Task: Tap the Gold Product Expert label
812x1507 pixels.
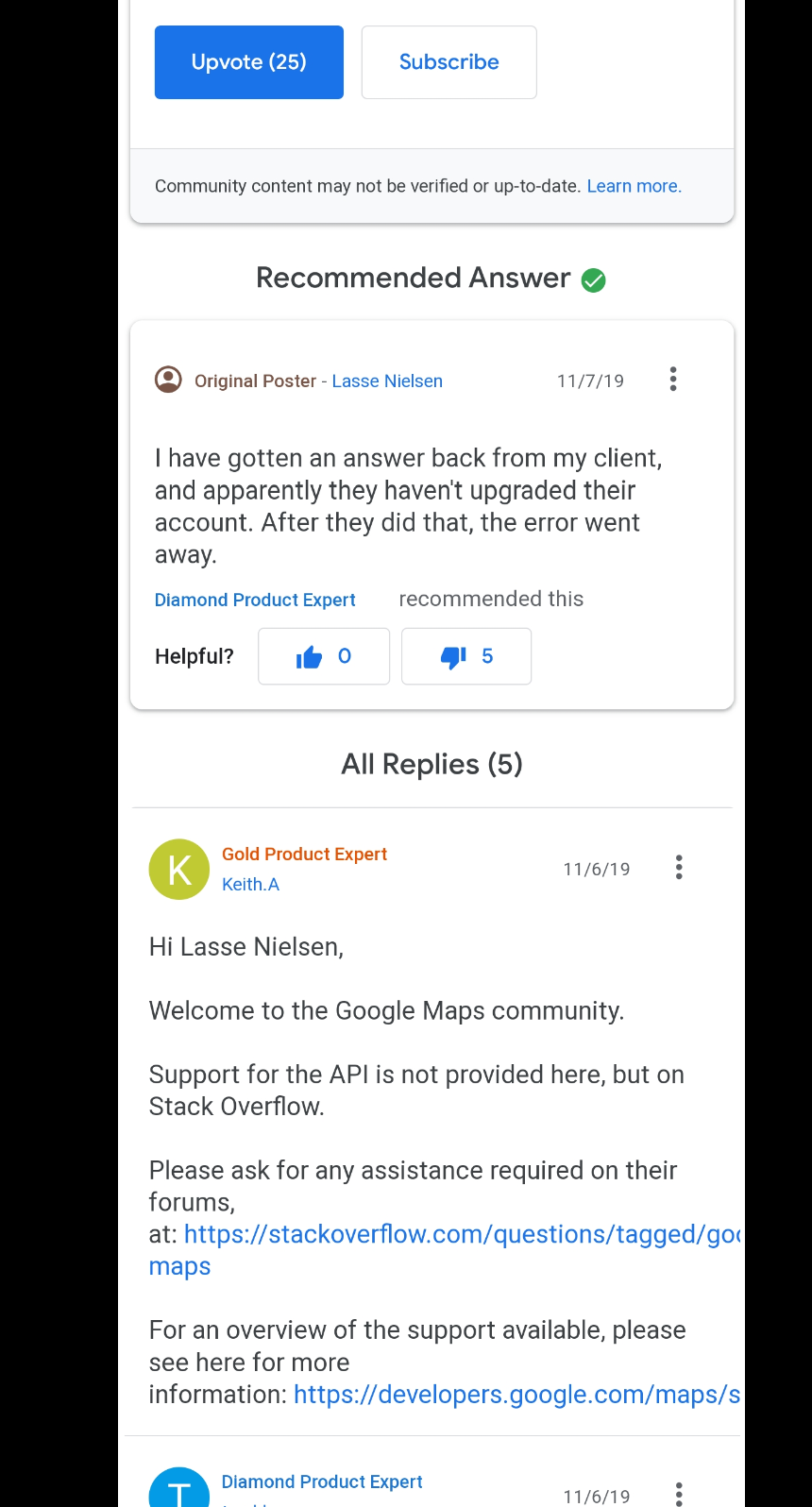Action: pyautogui.click(x=305, y=855)
